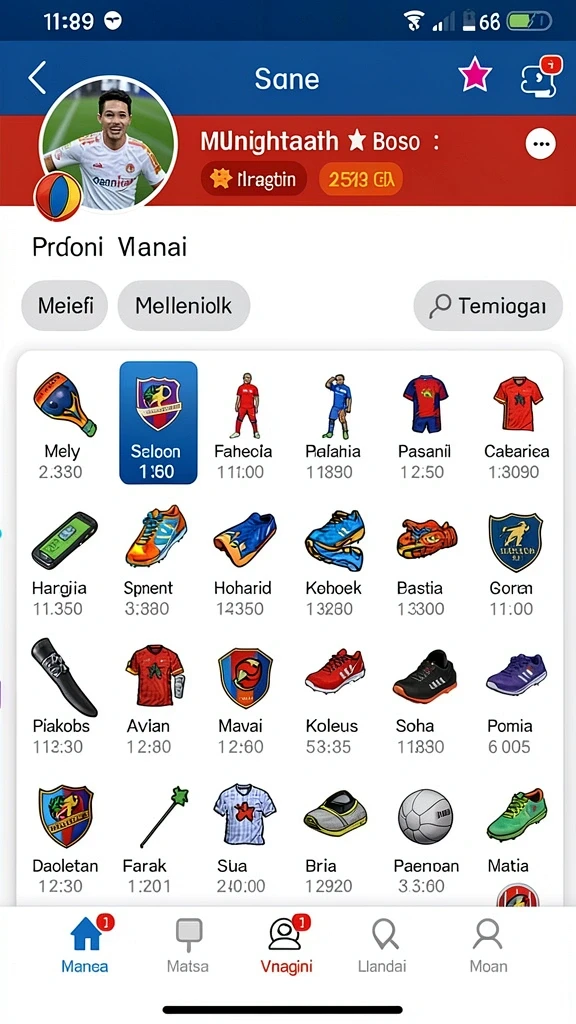576x1024 pixels.
Task: Open the three-dot menu on the profile banner
Action: click(x=541, y=144)
